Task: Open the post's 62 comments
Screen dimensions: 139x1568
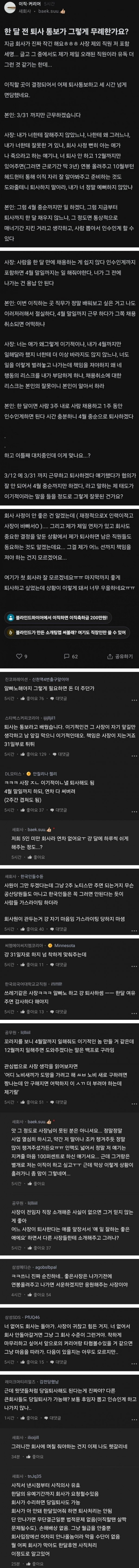Action: [70, 656]
